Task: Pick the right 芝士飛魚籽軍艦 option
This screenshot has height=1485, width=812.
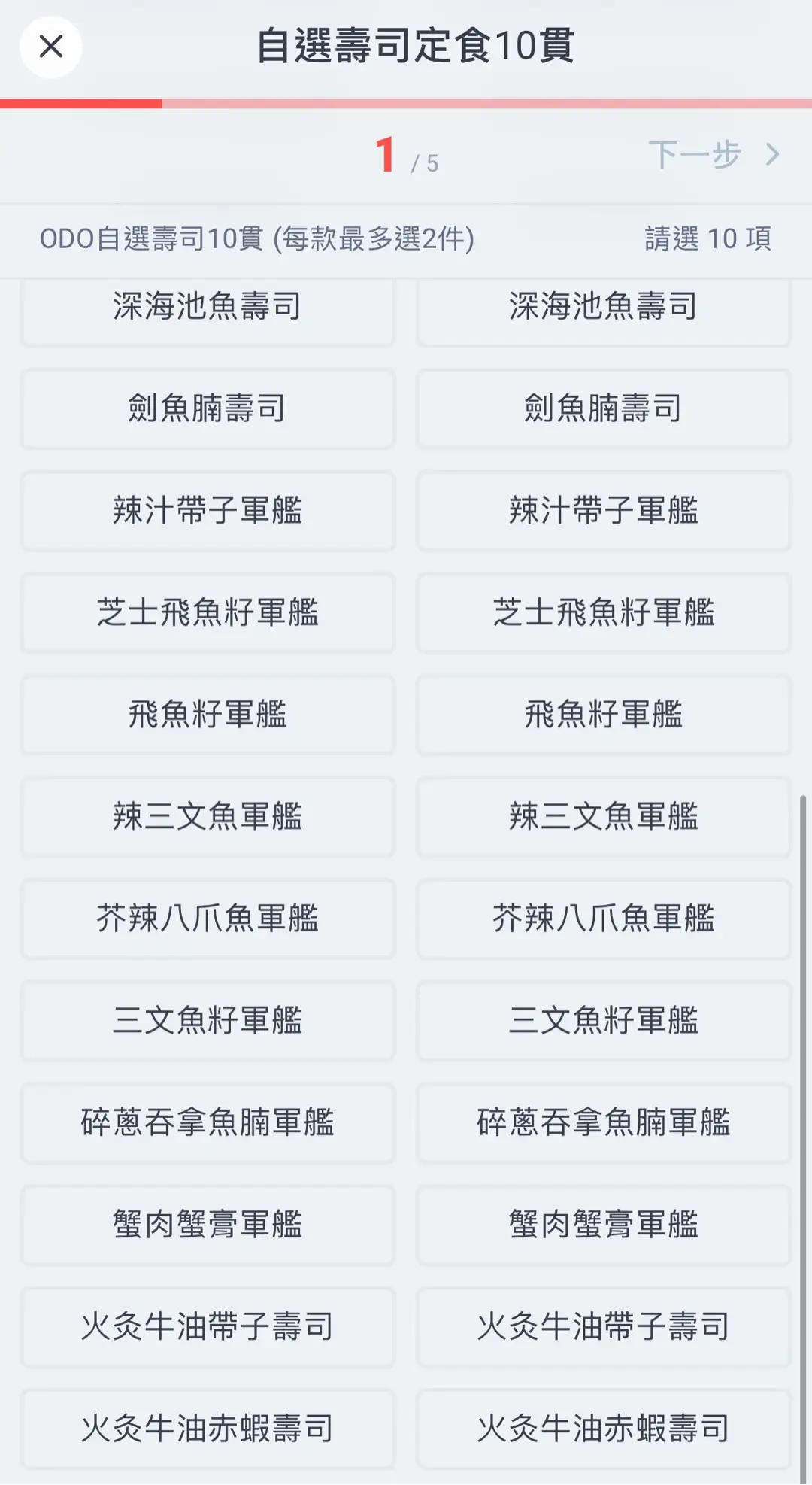Action: [604, 613]
